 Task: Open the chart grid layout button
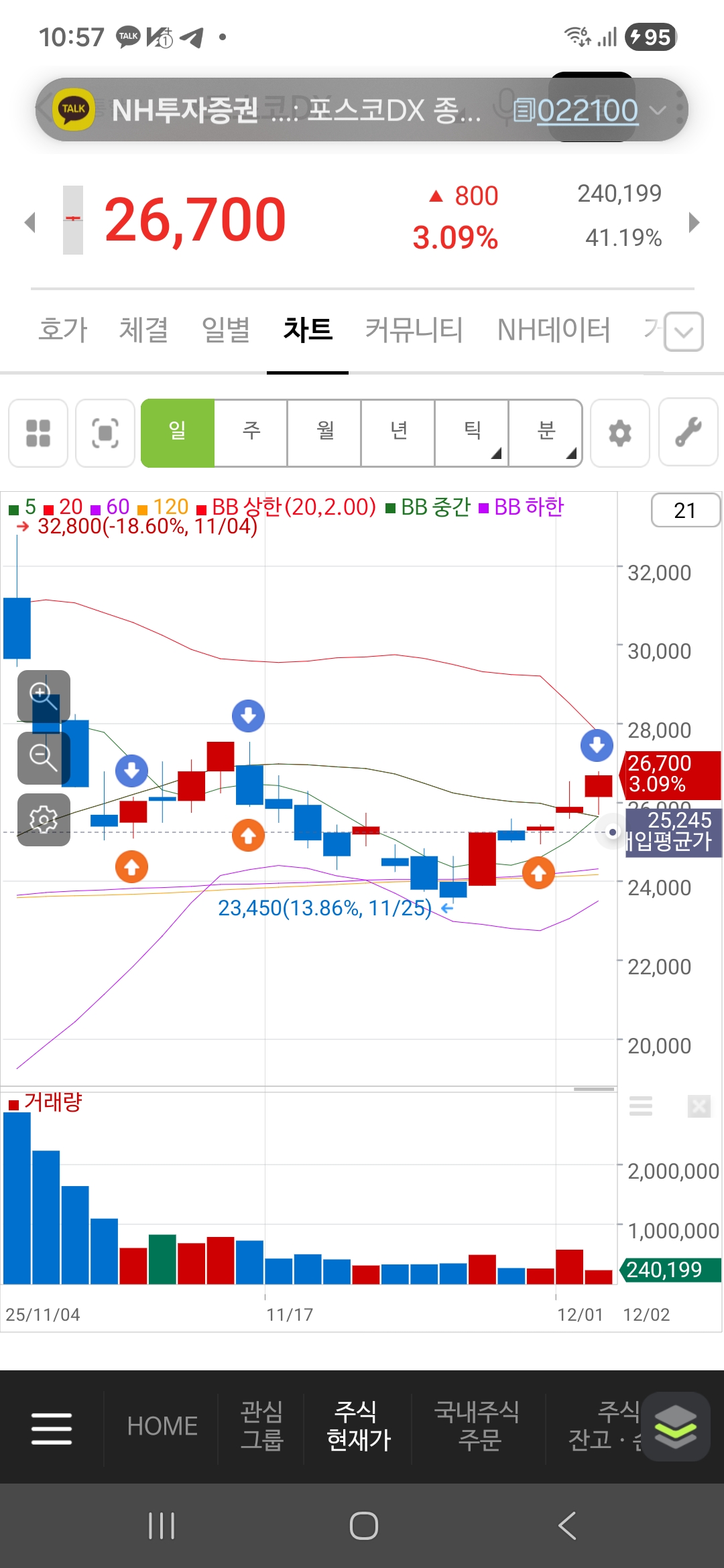[x=38, y=433]
